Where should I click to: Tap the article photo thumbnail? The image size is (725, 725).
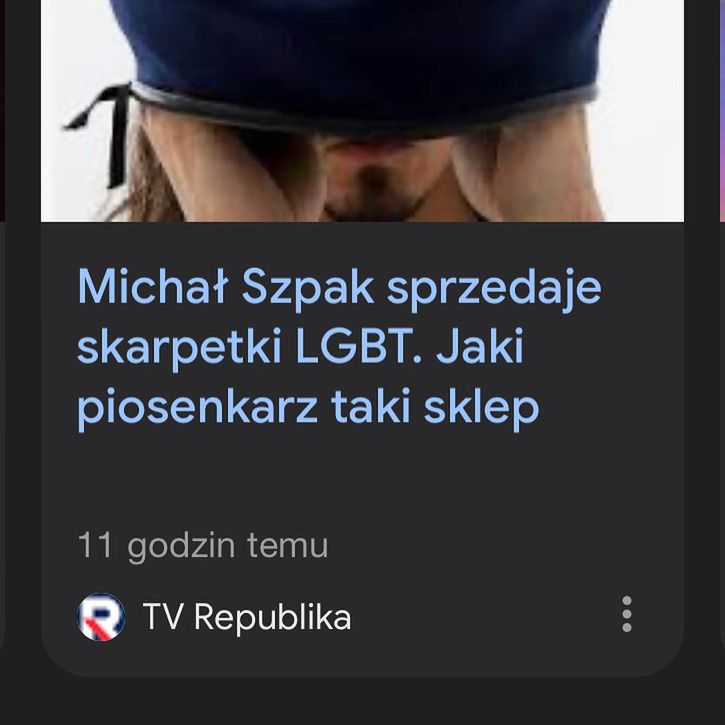362,110
